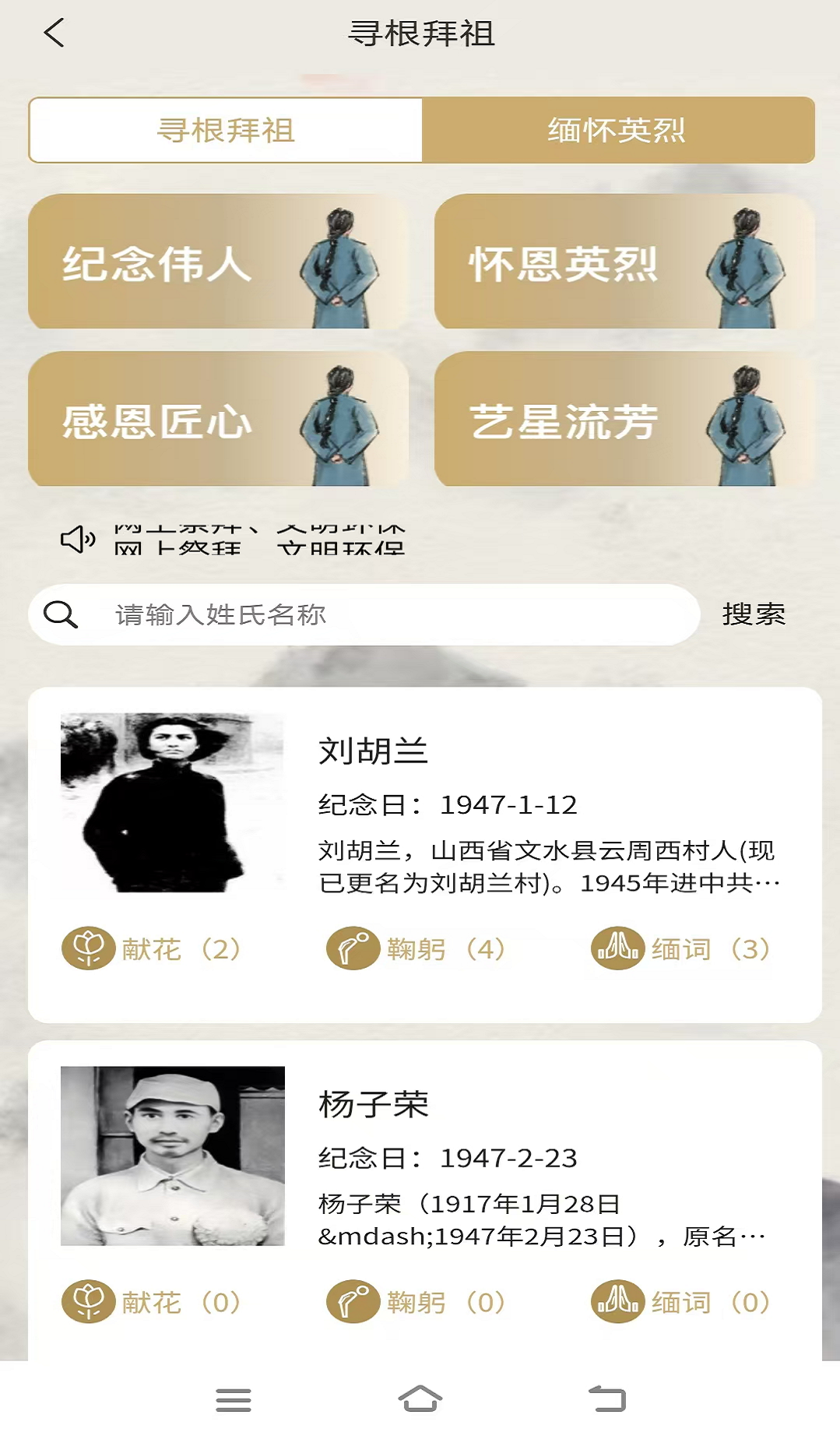This screenshot has height=1439, width=840.
Task: Open the 怀恩英烈 category
Action: pyautogui.click(x=624, y=261)
